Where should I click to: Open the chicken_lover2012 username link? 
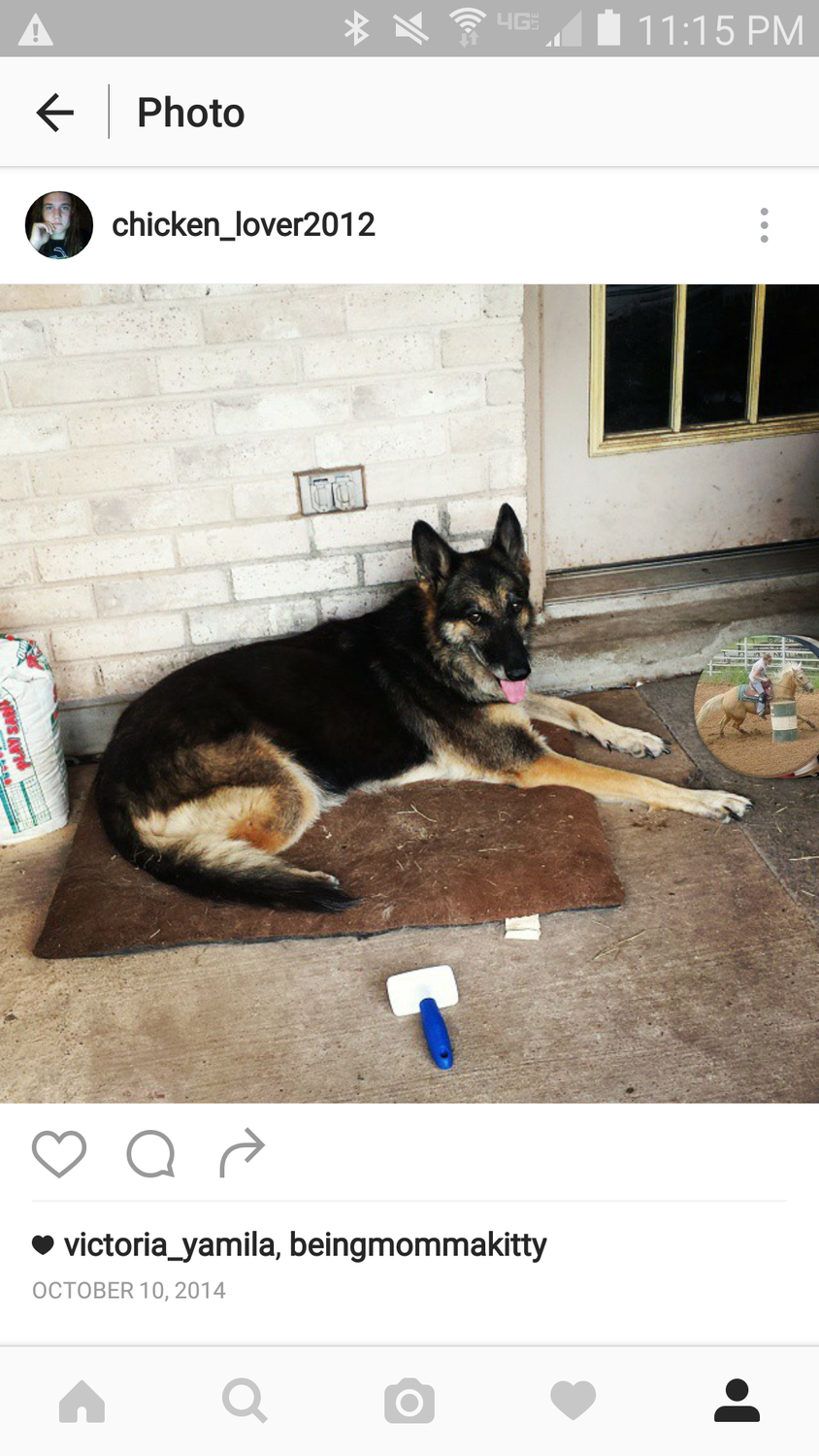pyautogui.click(x=244, y=225)
